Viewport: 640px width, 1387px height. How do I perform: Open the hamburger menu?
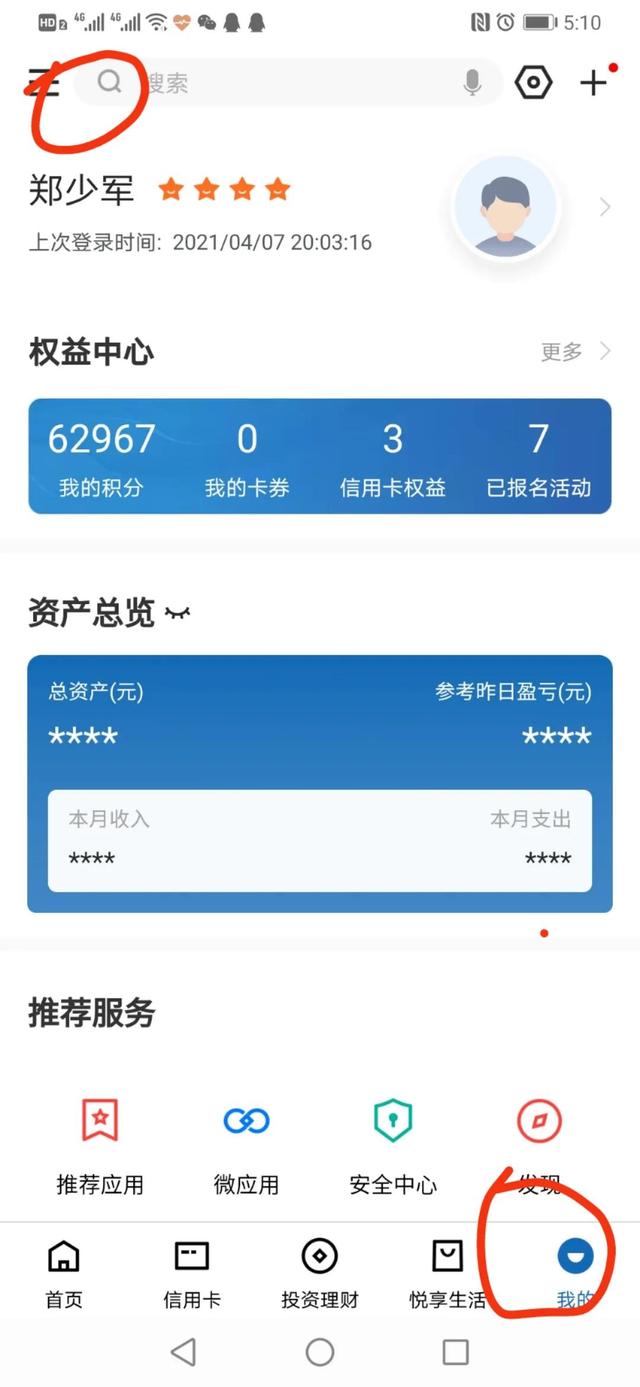(x=44, y=82)
